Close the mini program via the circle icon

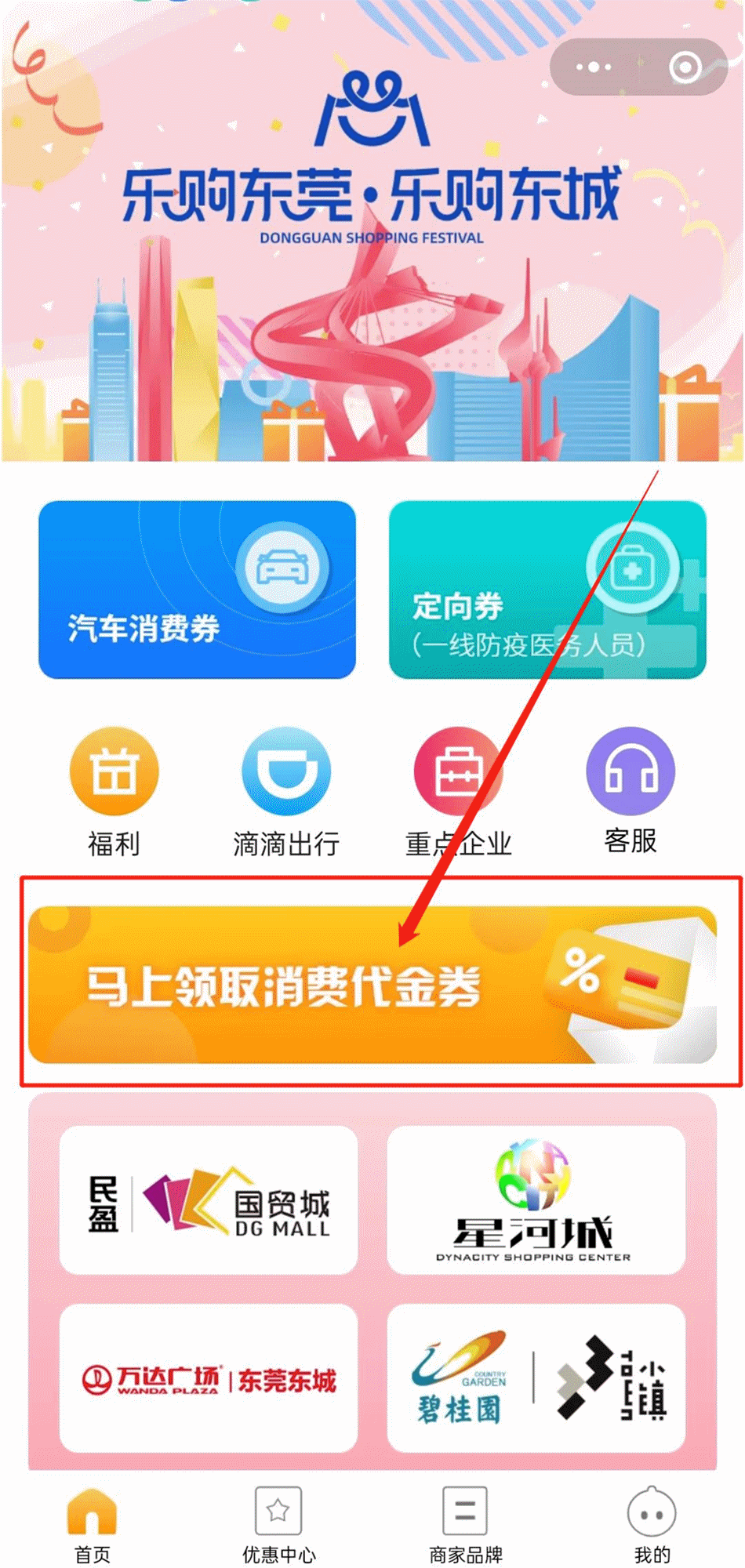[685, 67]
